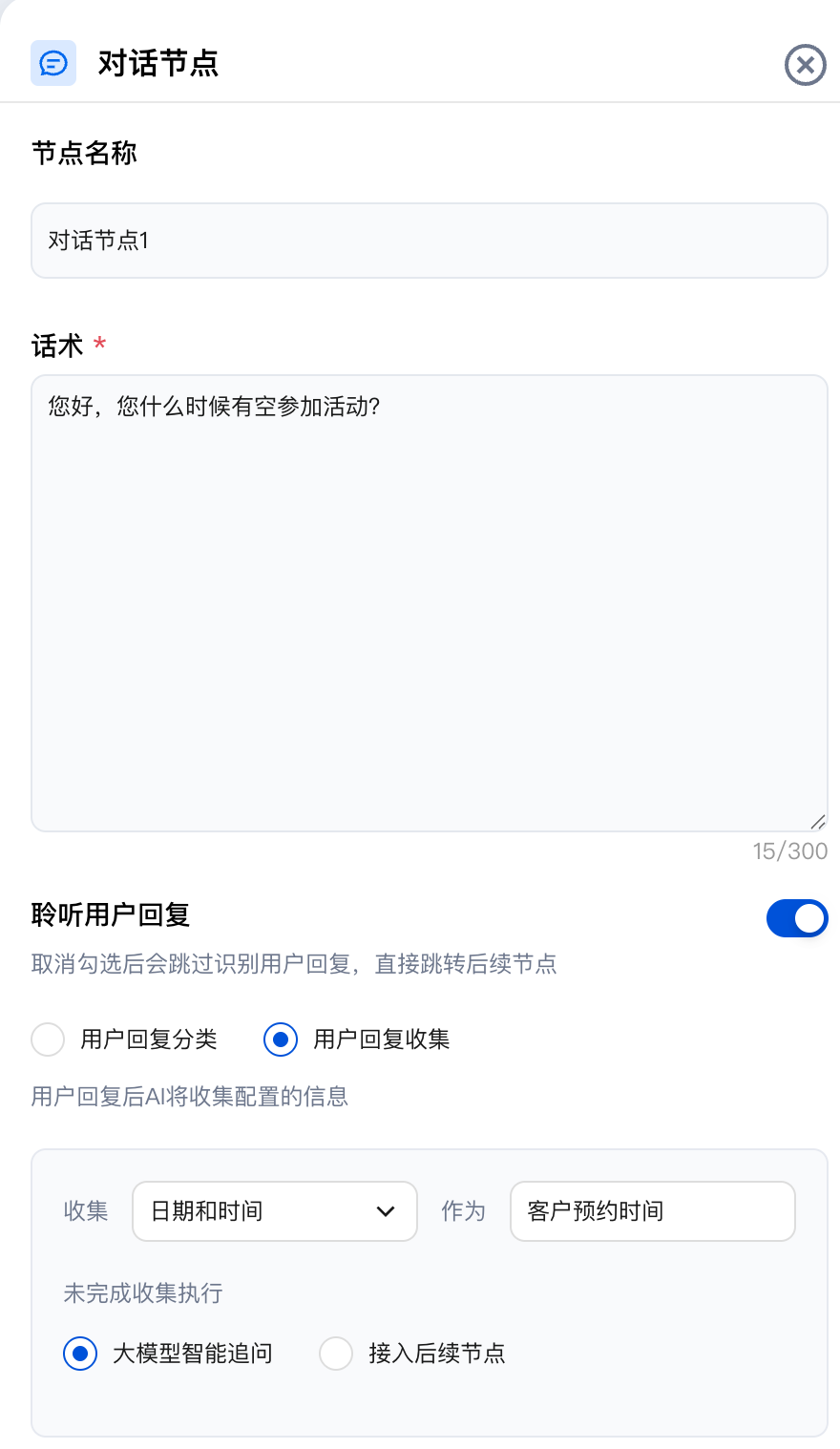Choose 接入后续节点 option
Screen dimensions: 840x1449
click(x=336, y=1354)
